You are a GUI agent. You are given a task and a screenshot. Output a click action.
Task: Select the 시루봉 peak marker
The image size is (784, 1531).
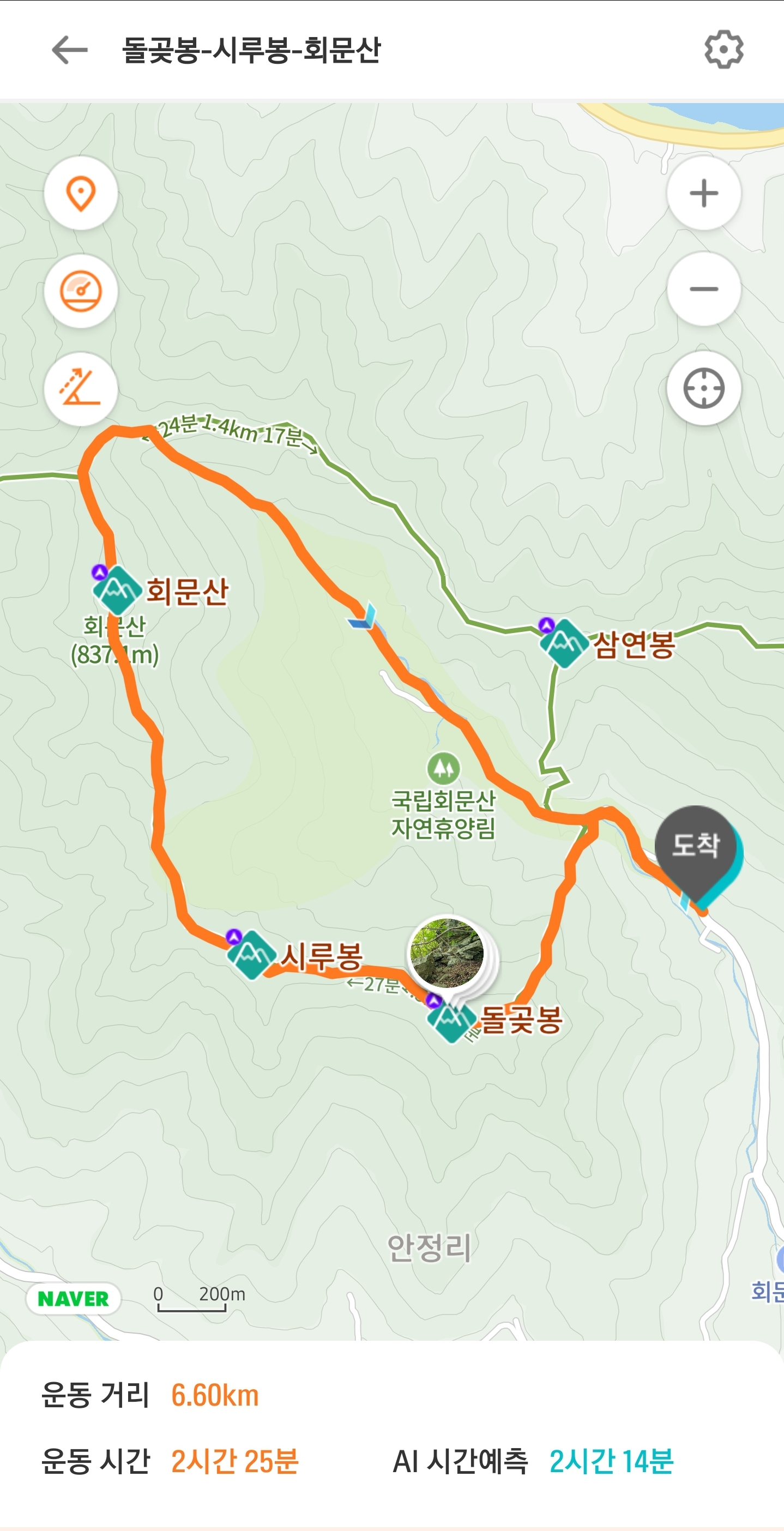coord(251,955)
